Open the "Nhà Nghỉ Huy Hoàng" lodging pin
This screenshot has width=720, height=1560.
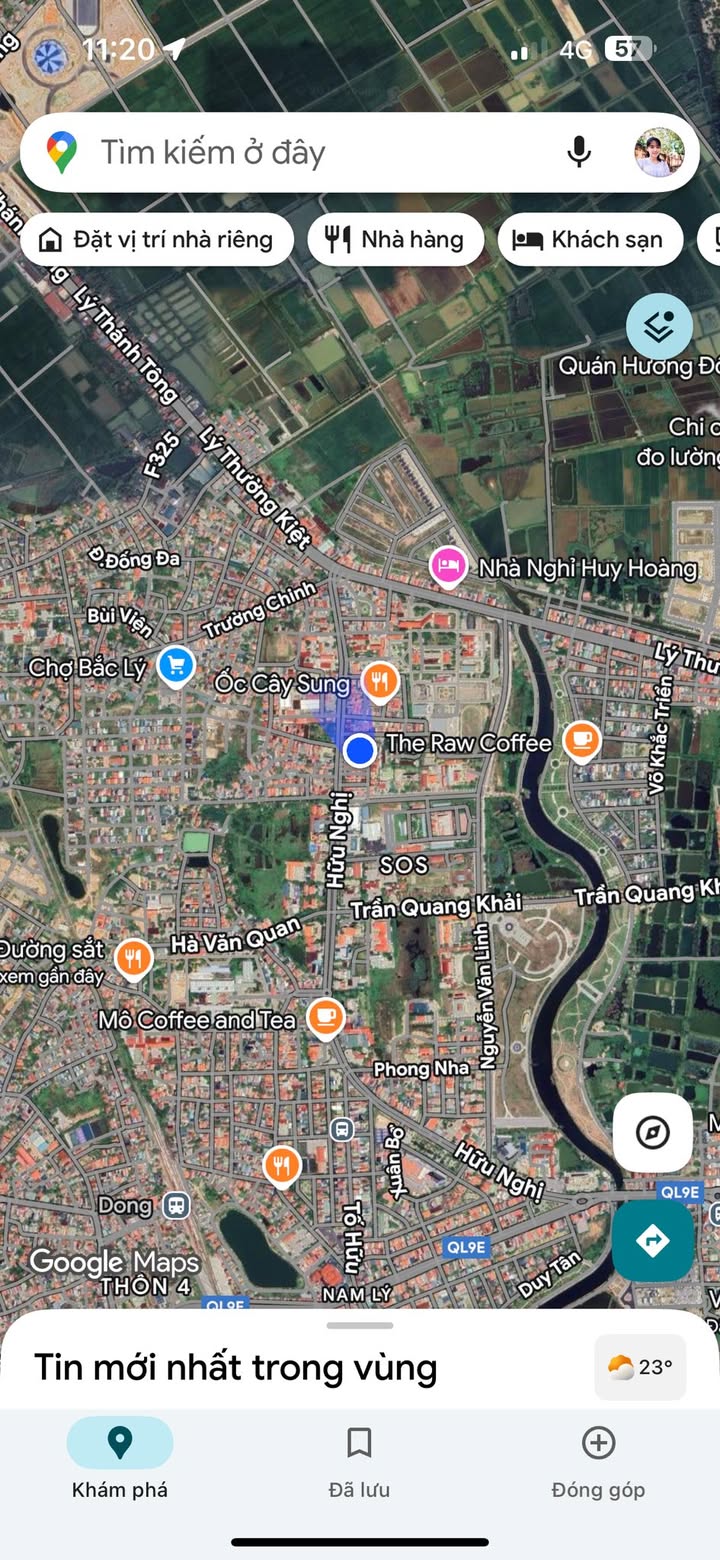[x=449, y=566]
